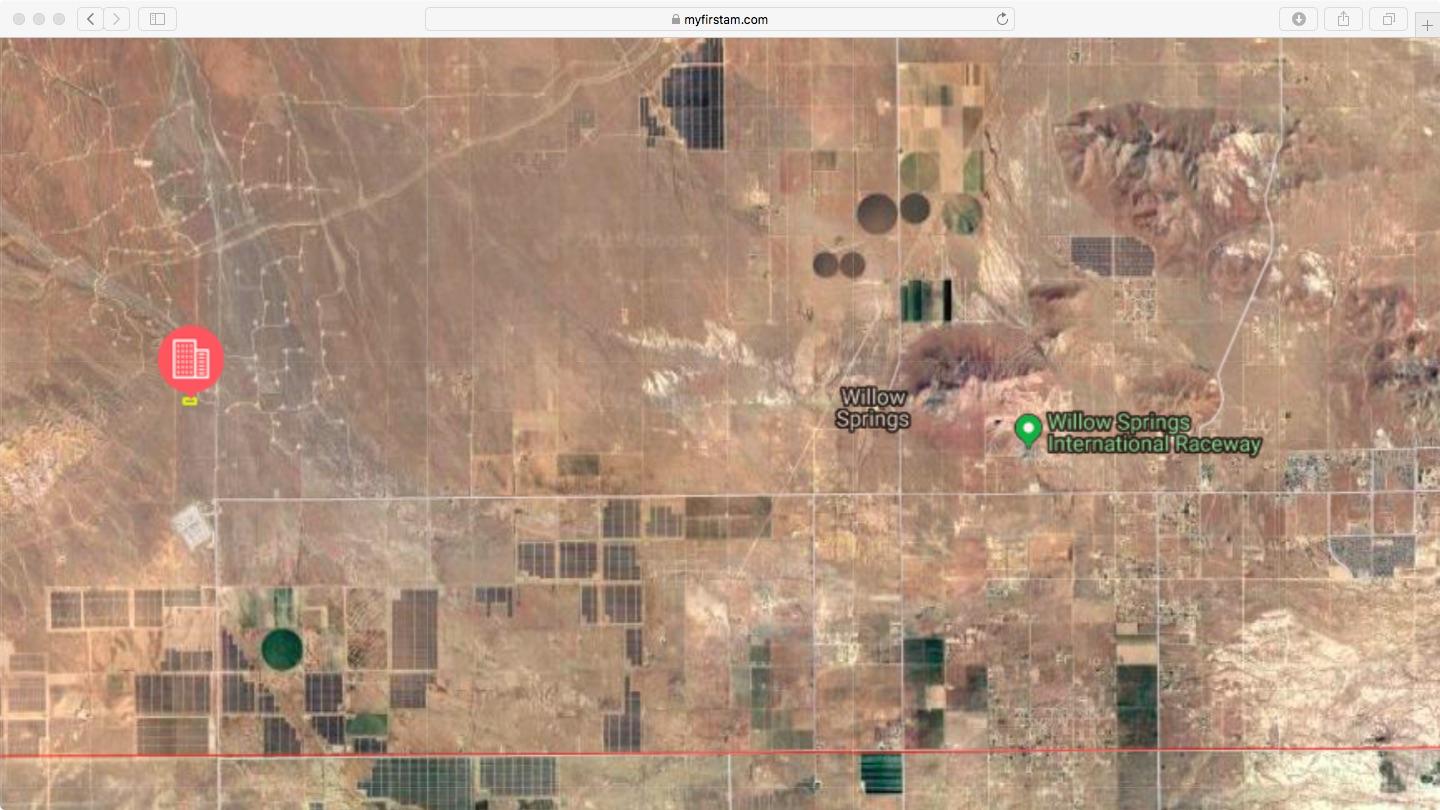The height and width of the screenshot is (810, 1440).
Task: Close the browser window
Action: (19, 19)
